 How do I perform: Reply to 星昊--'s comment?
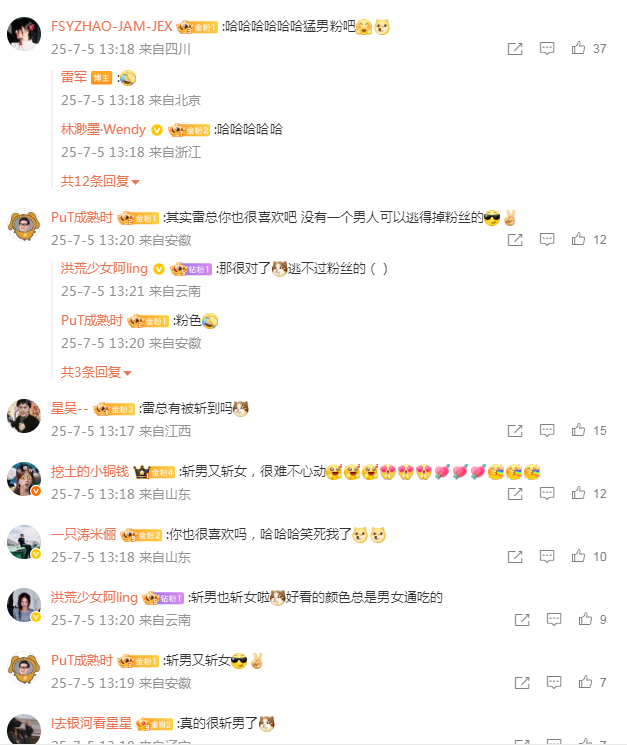(547, 431)
